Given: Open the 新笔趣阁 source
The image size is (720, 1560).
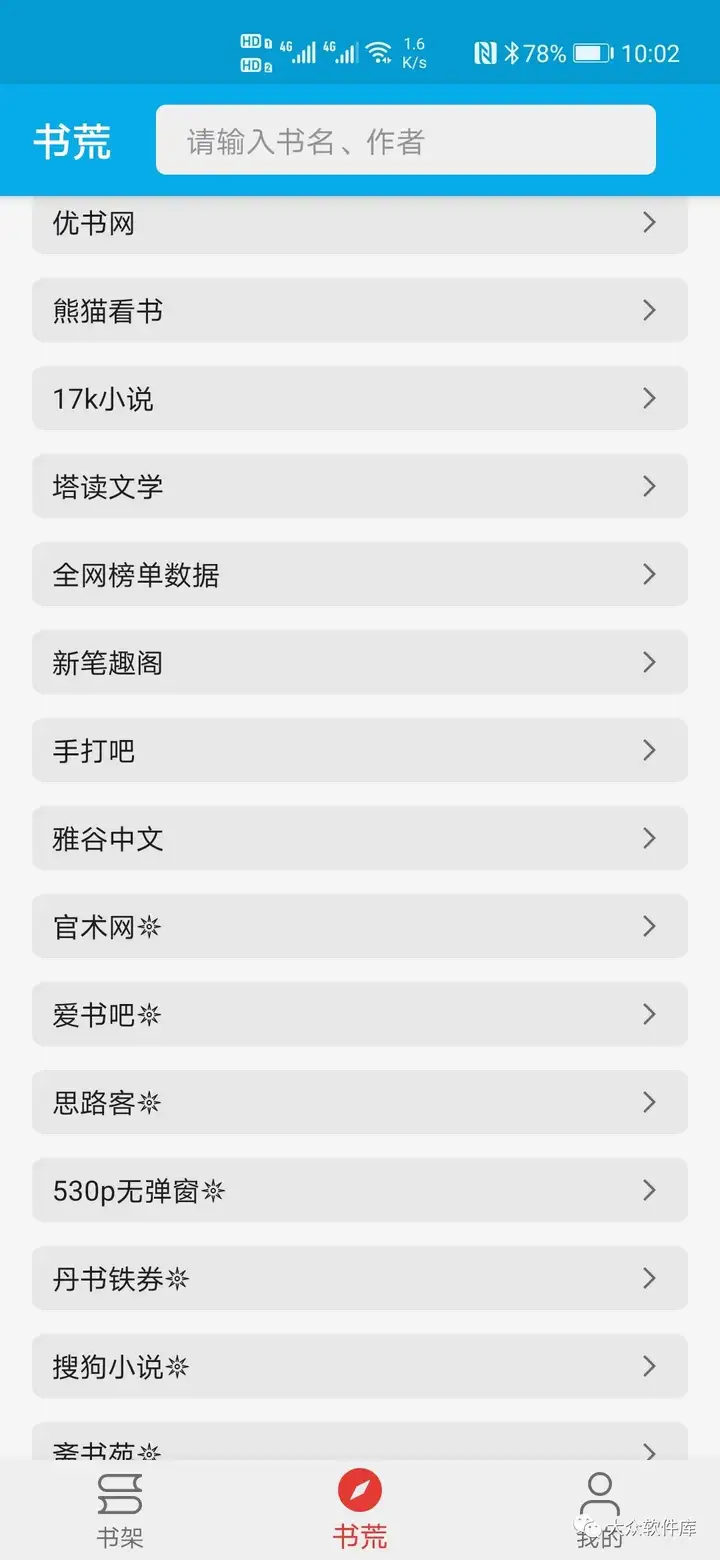Looking at the screenshot, I should pyautogui.click(x=360, y=662).
